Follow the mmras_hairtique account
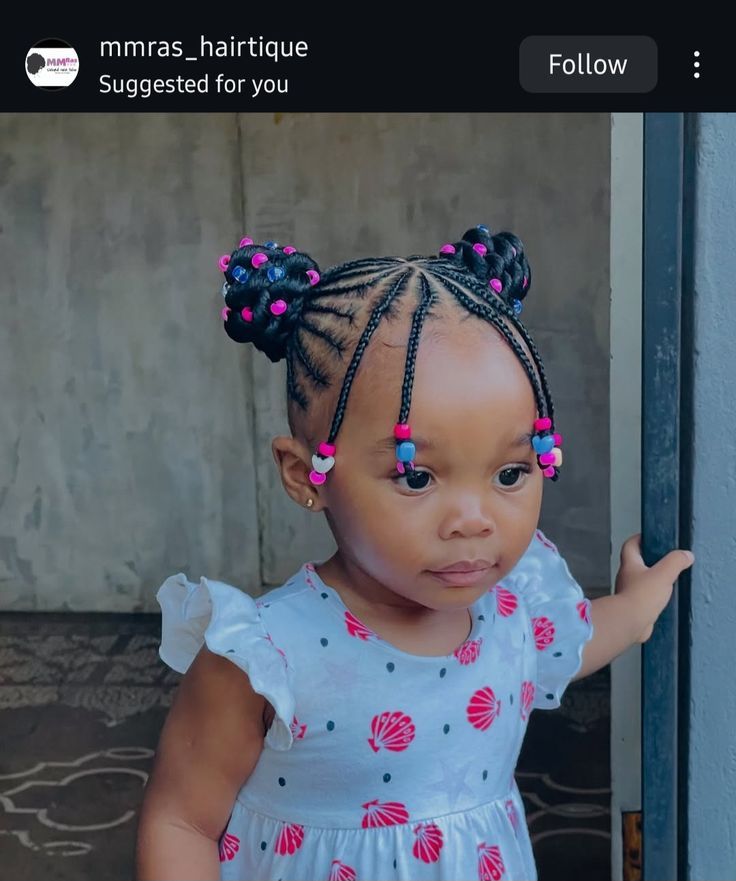 [588, 65]
